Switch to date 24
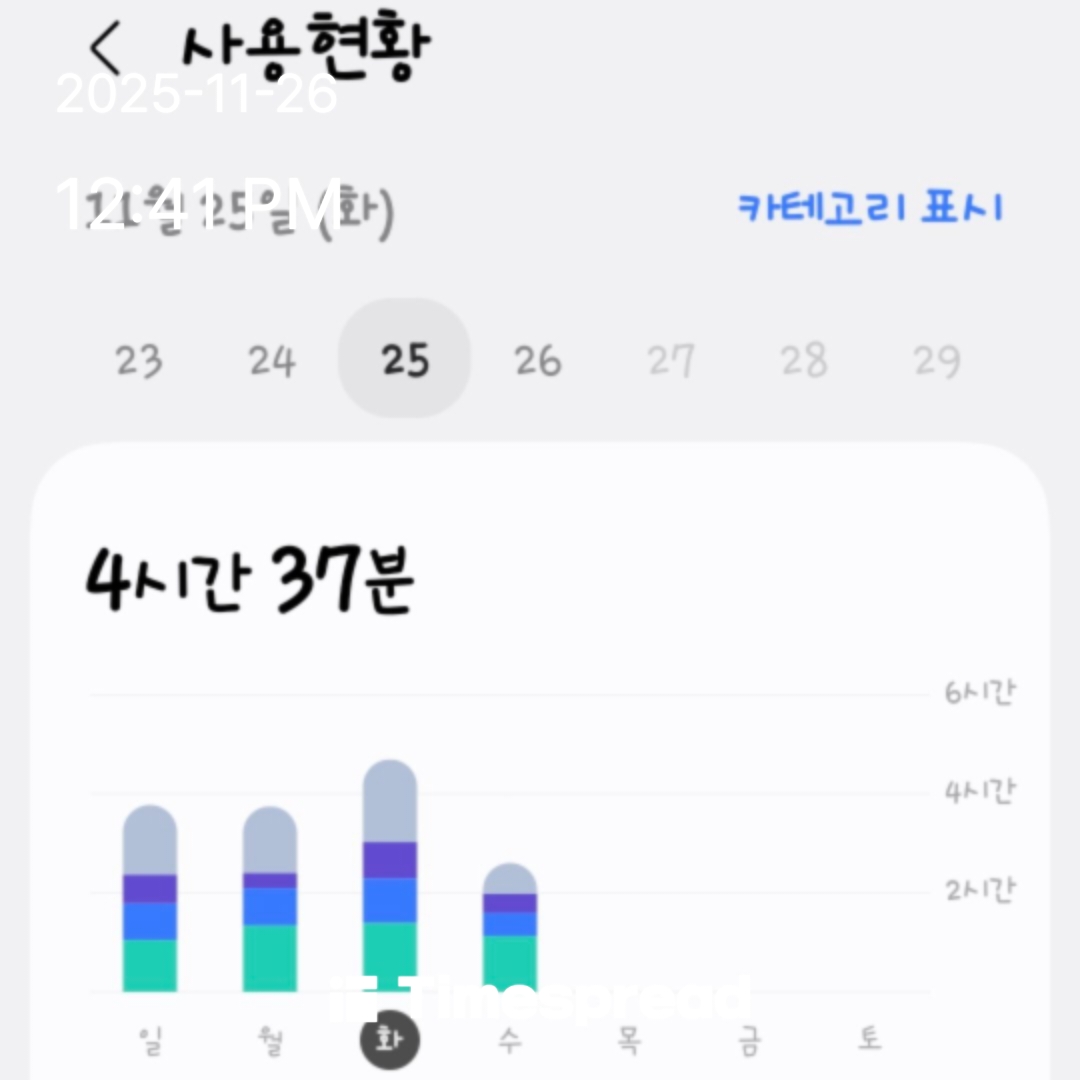1080x1080 pixels. click(x=272, y=360)
